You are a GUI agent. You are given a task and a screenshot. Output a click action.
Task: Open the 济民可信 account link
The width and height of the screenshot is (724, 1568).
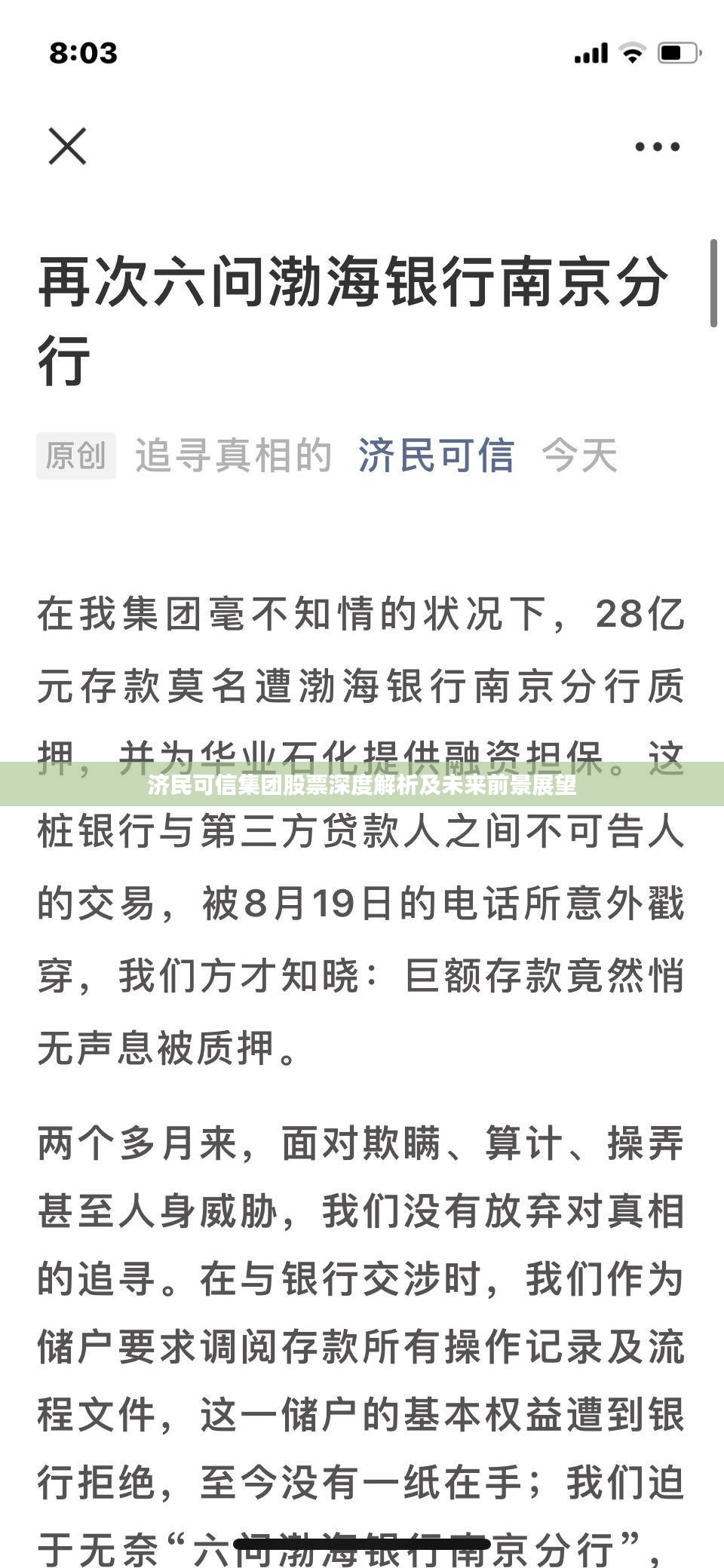pyautogui.click(x=436, y=456)
